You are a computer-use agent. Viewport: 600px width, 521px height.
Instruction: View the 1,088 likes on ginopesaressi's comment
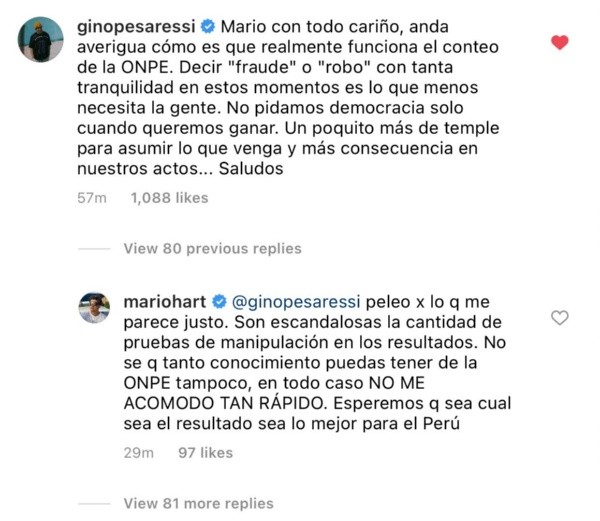tap(169, 198)
